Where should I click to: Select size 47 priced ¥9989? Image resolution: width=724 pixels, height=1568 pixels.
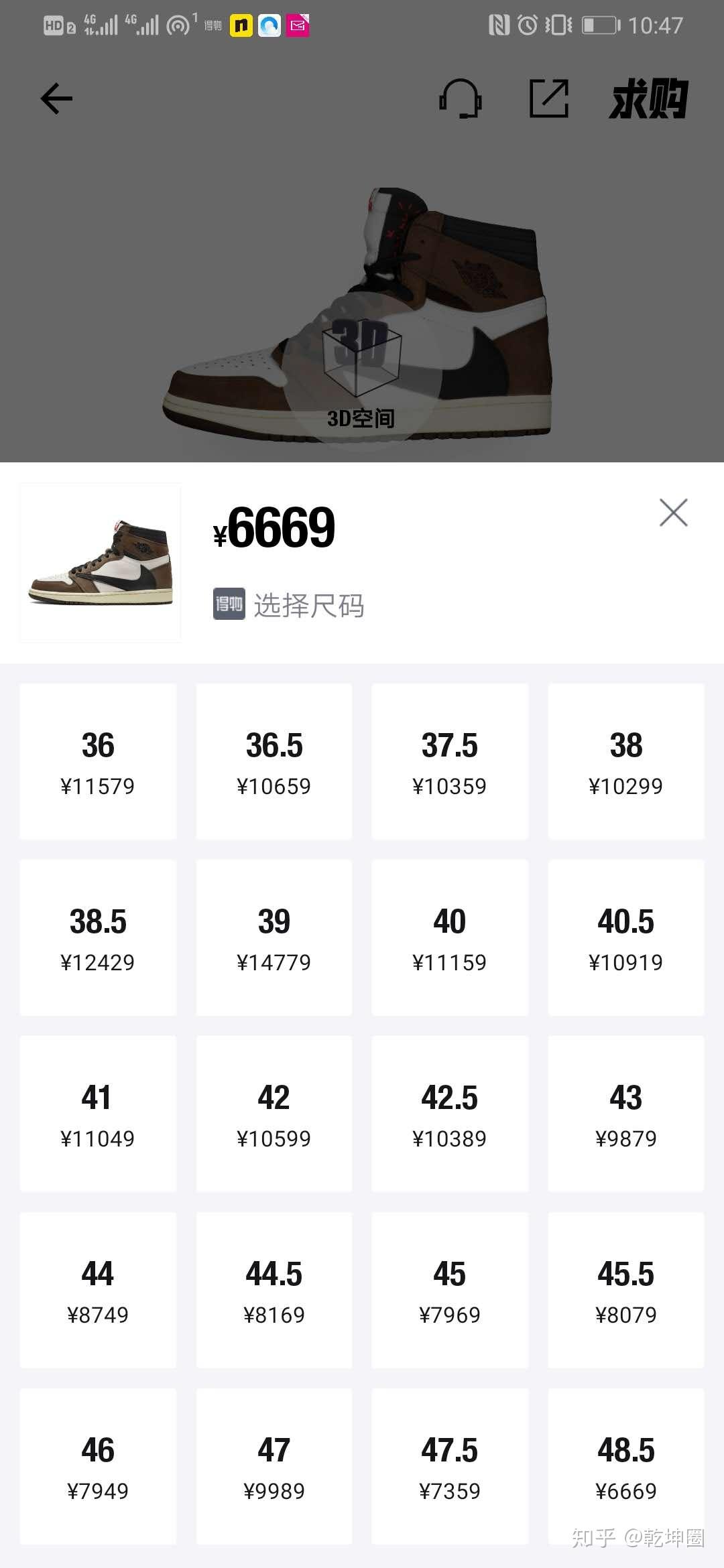pyautogui.click(x=274, y=1467)
